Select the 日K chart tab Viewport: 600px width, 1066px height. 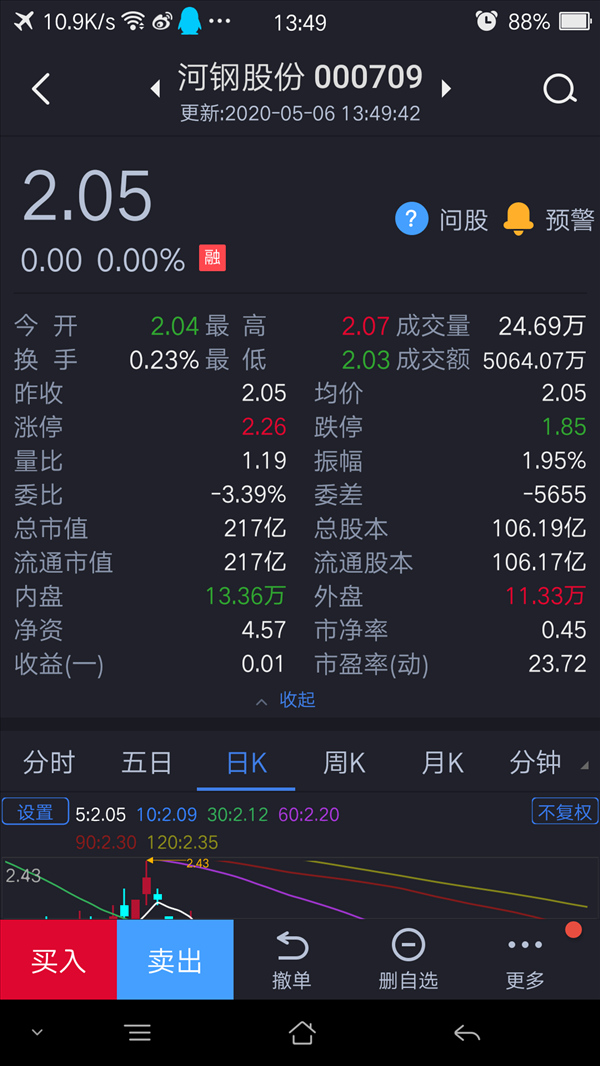246,763
